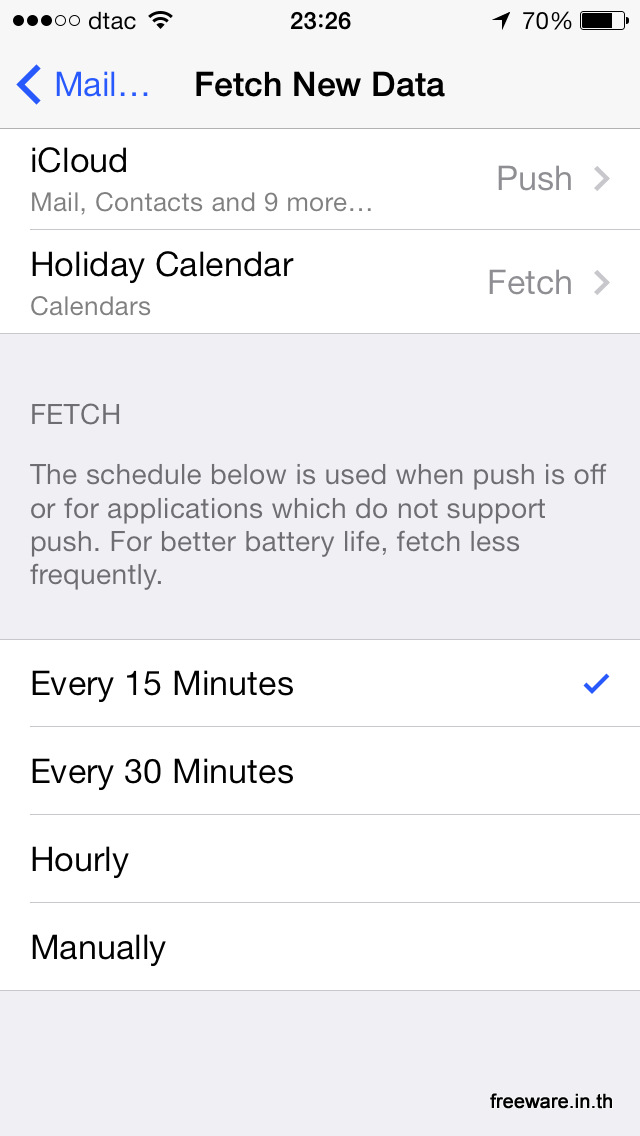This screenshot has height=1136, width=640.
Task: Select Every 15 Minutes schedule
Action: pyautogui.click(x=320, y=684)
